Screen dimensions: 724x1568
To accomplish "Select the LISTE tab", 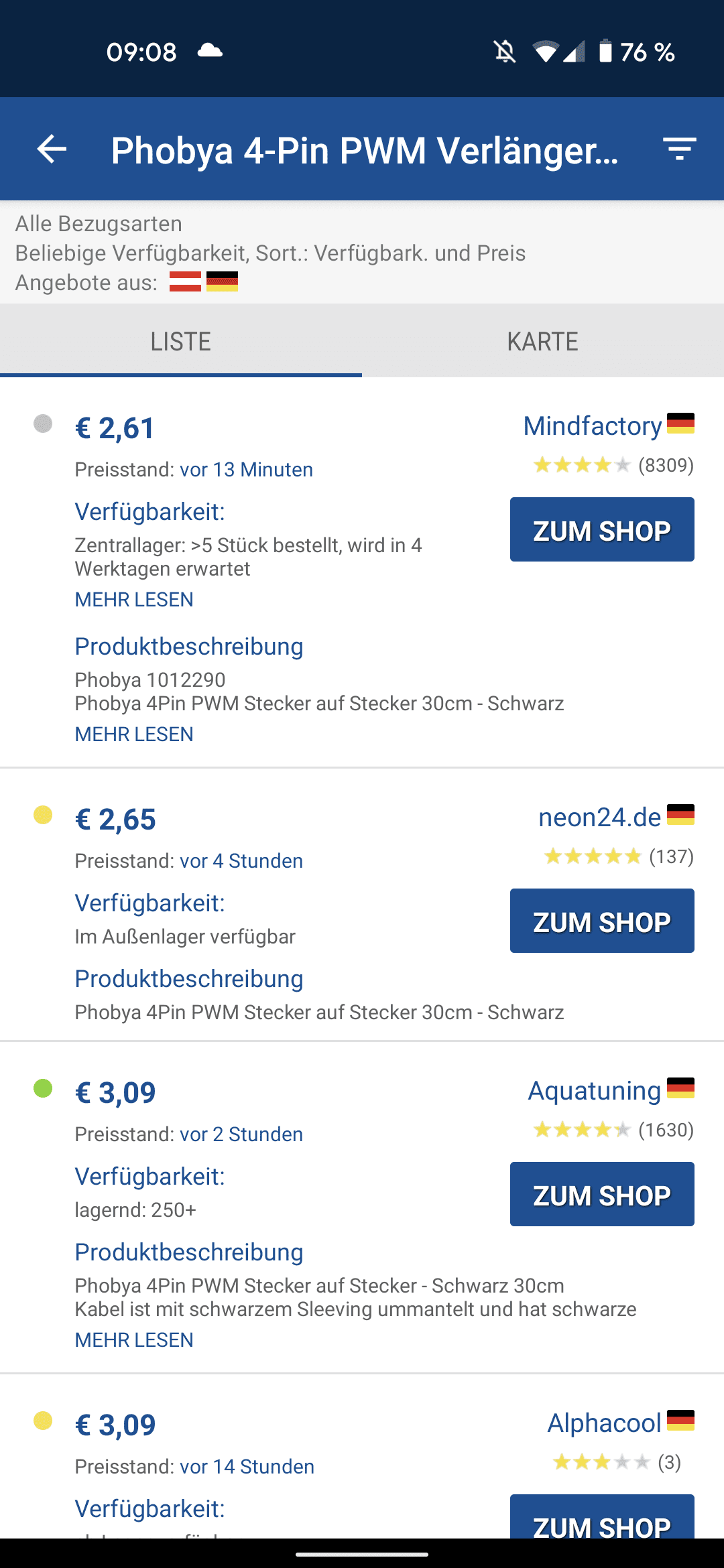I will tap(181, 342).
